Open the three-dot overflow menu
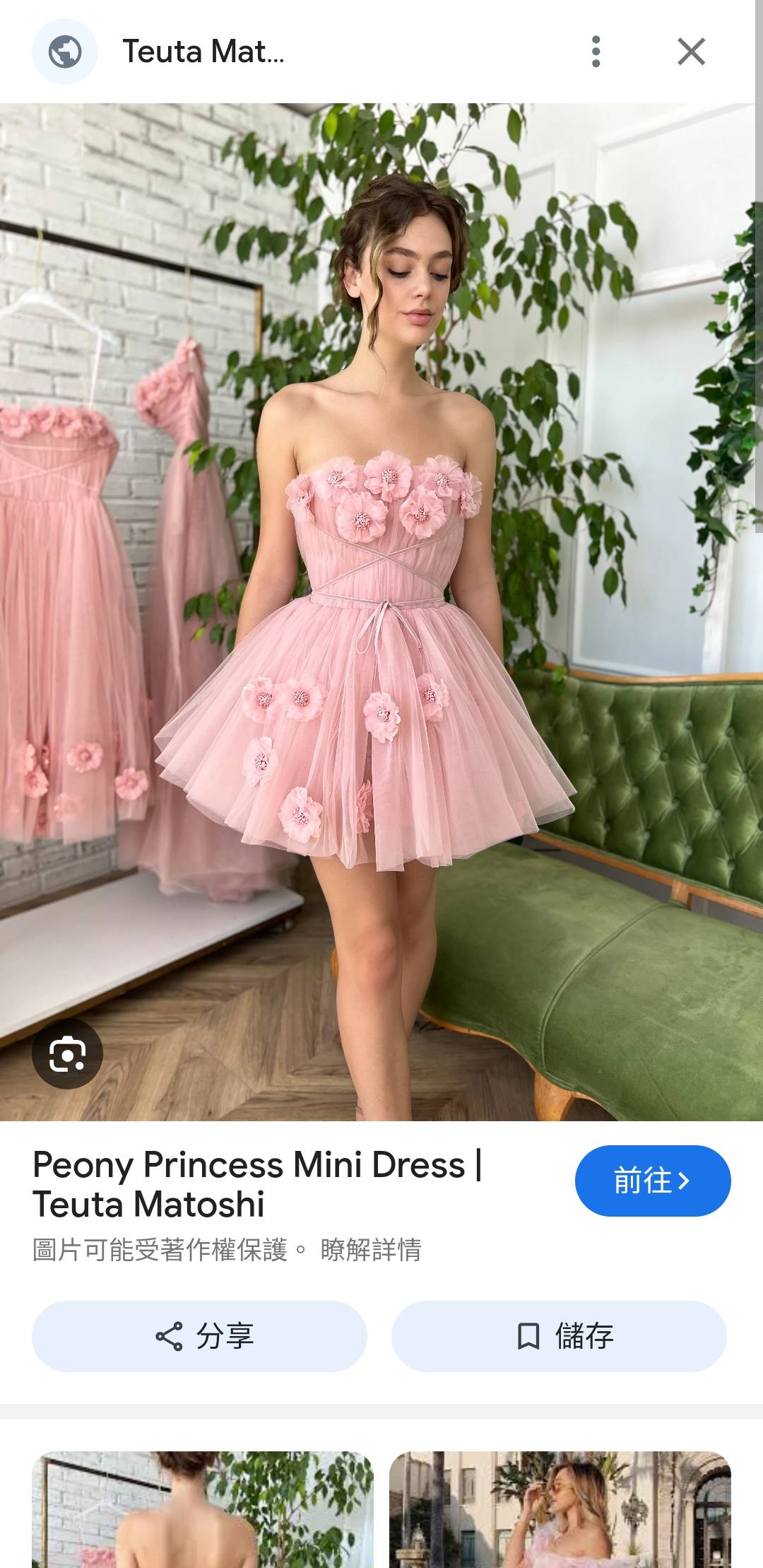The width and height of the screenshot is (763, 1568). tap(596, 52)
